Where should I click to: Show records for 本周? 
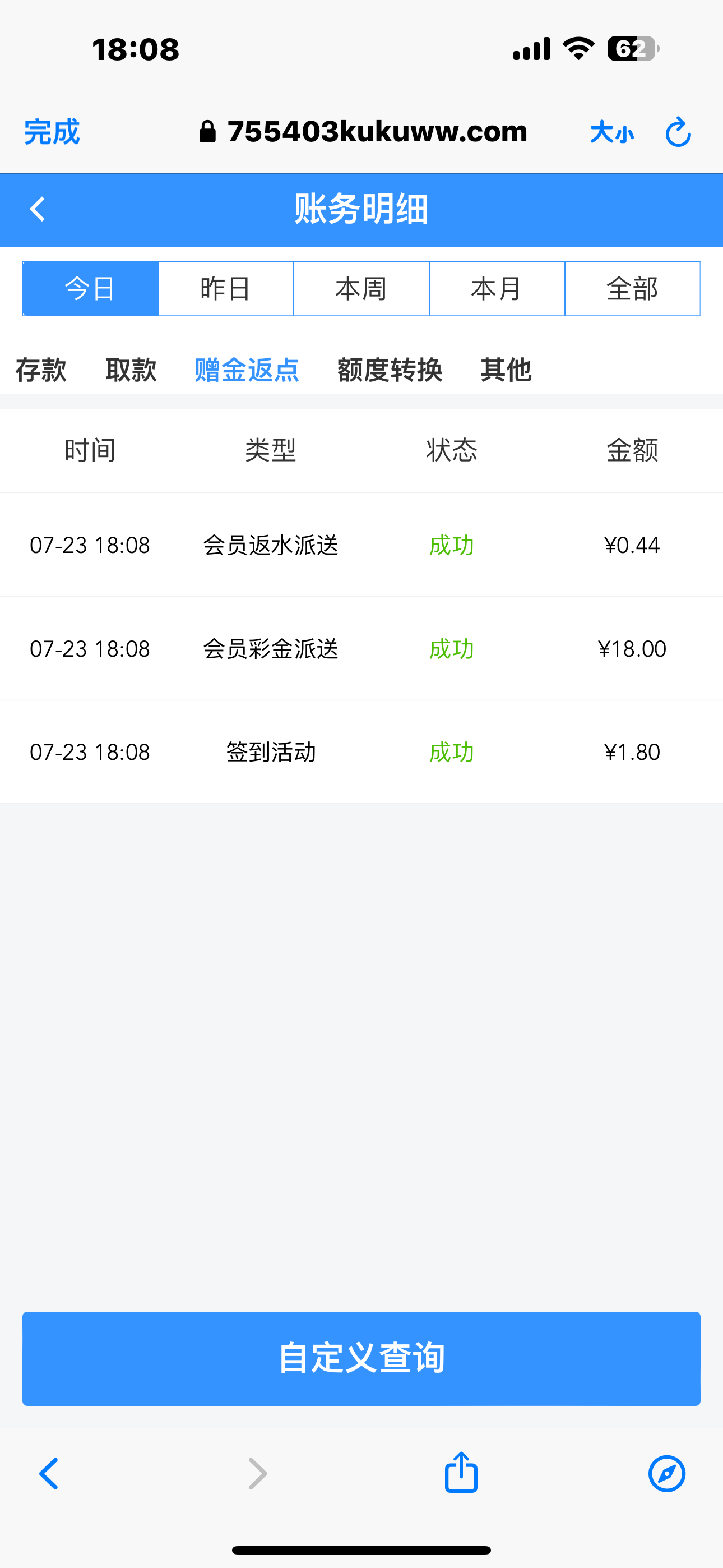[361, 288]
